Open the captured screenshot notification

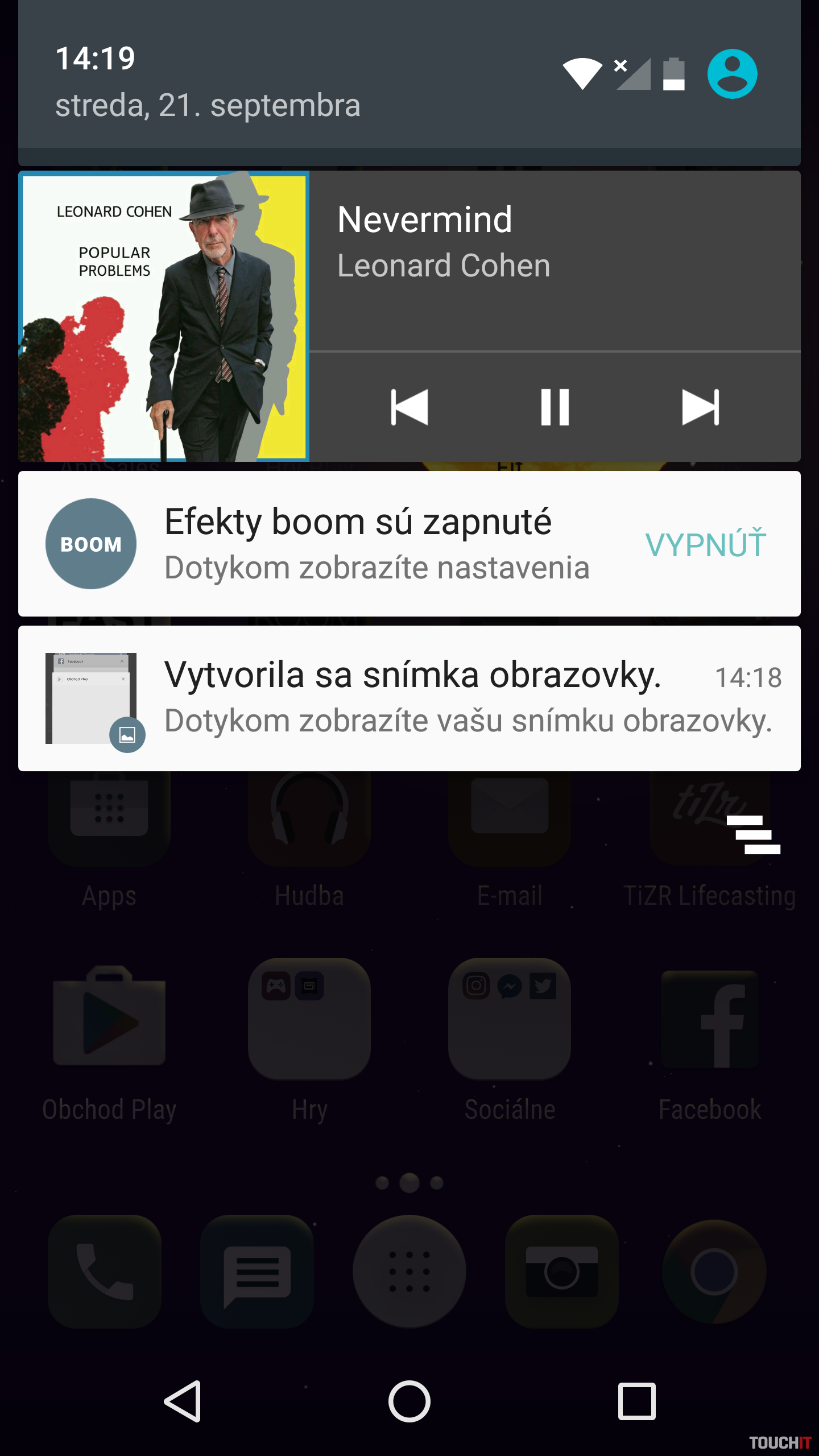(409, 698)
